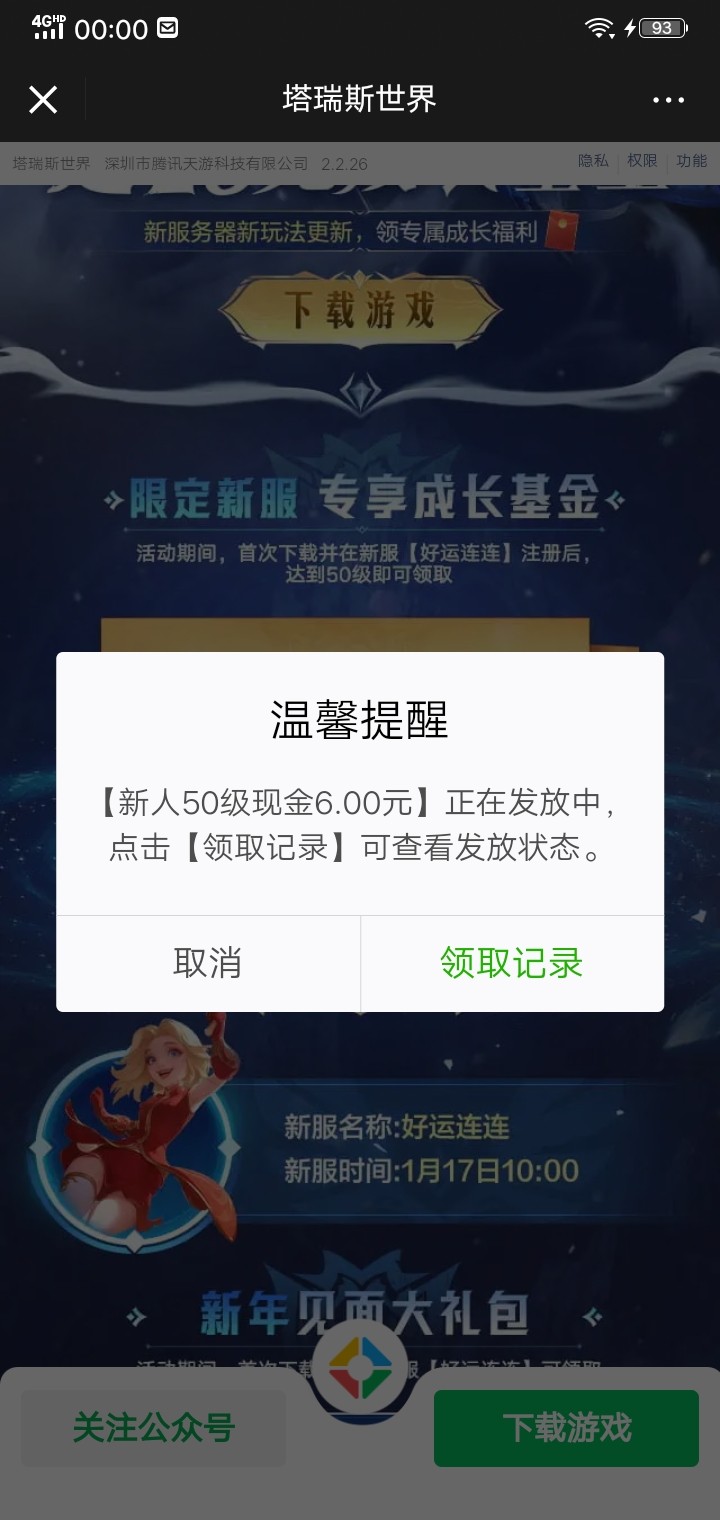The image size is (720, 1520).
Task: Open the 权限 link
Action: pos(642,161)
